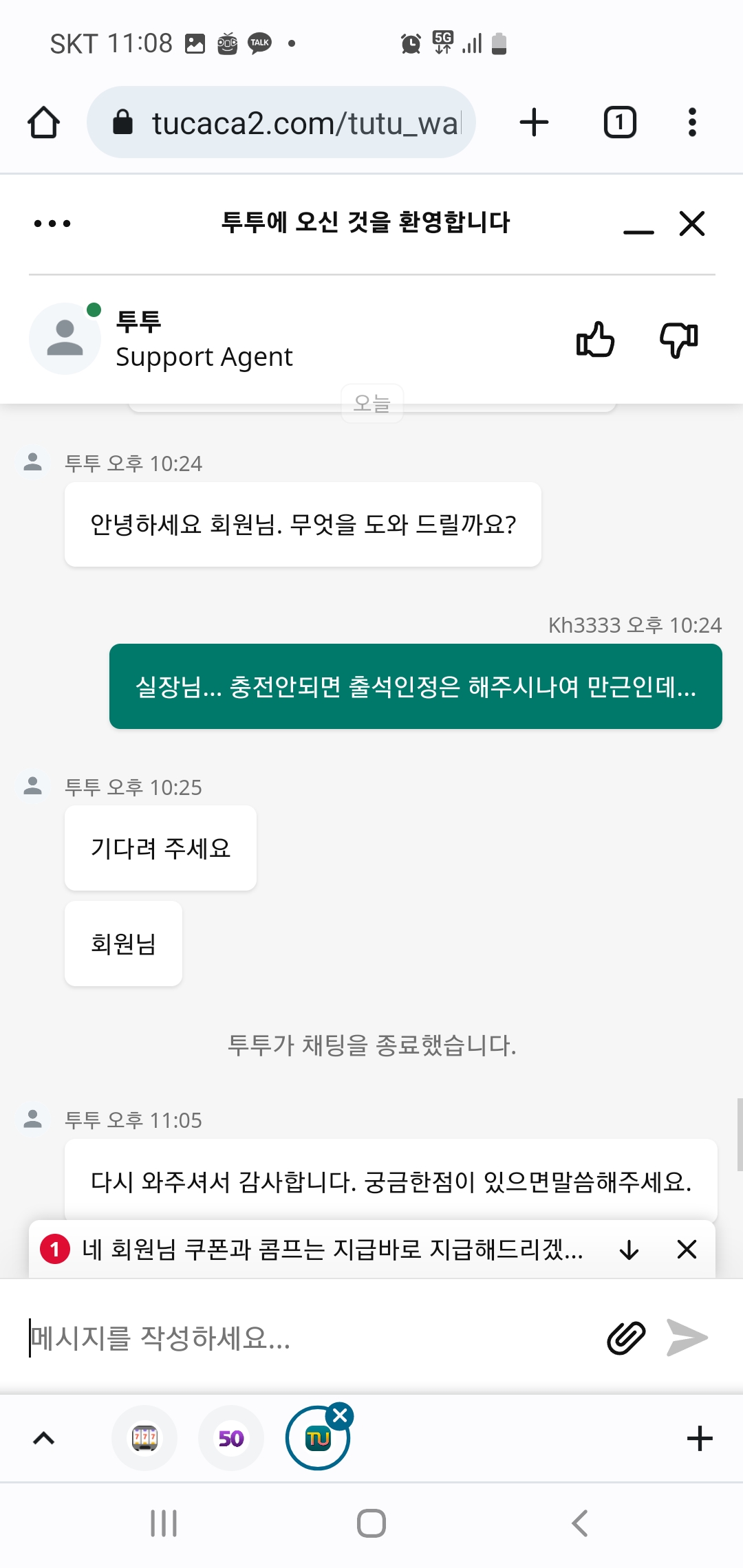The width and height of the screenshot is (743, 1568).
Task: Give the support agent a thumbs down
Action: point(679,339)
